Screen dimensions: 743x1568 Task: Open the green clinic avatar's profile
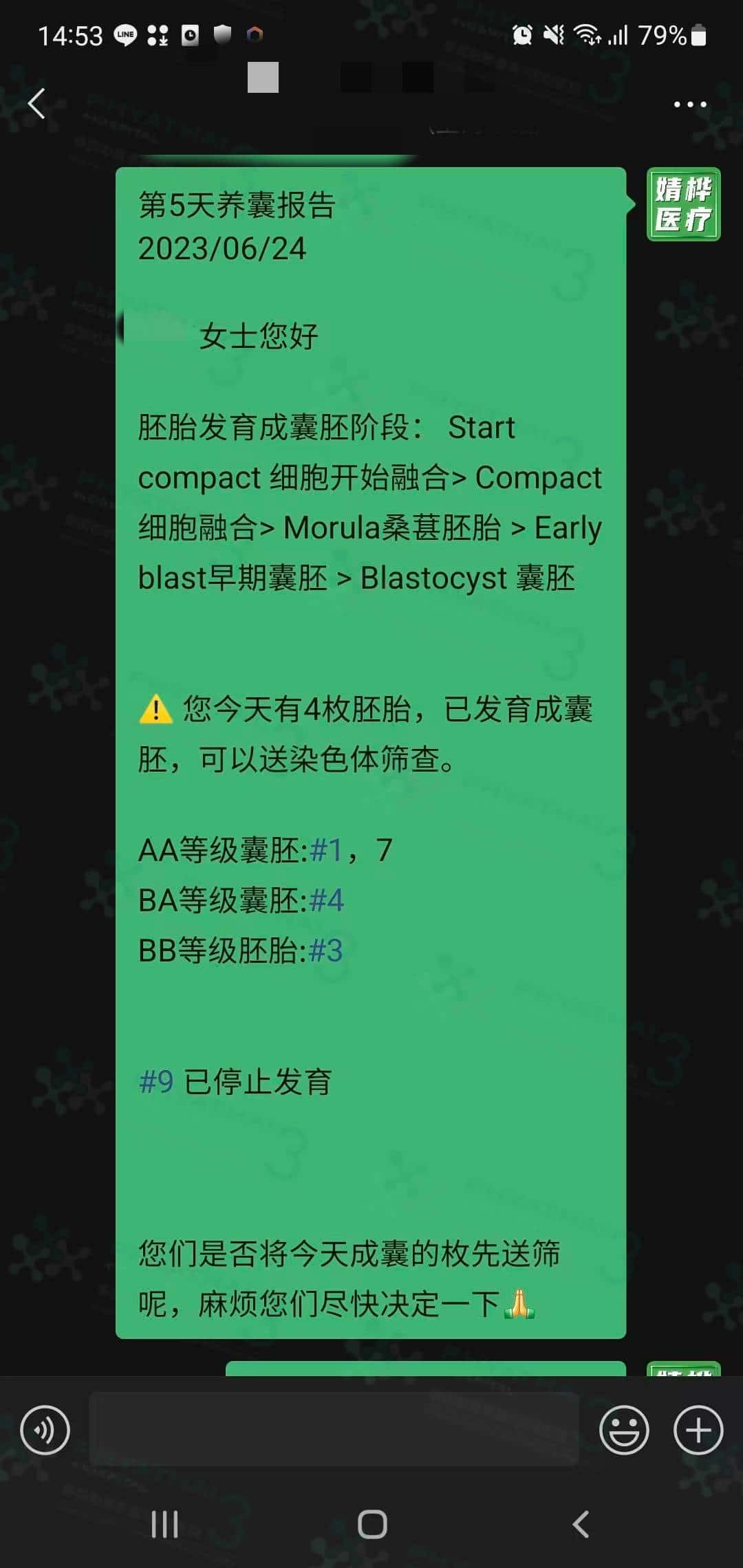[683, 204]
